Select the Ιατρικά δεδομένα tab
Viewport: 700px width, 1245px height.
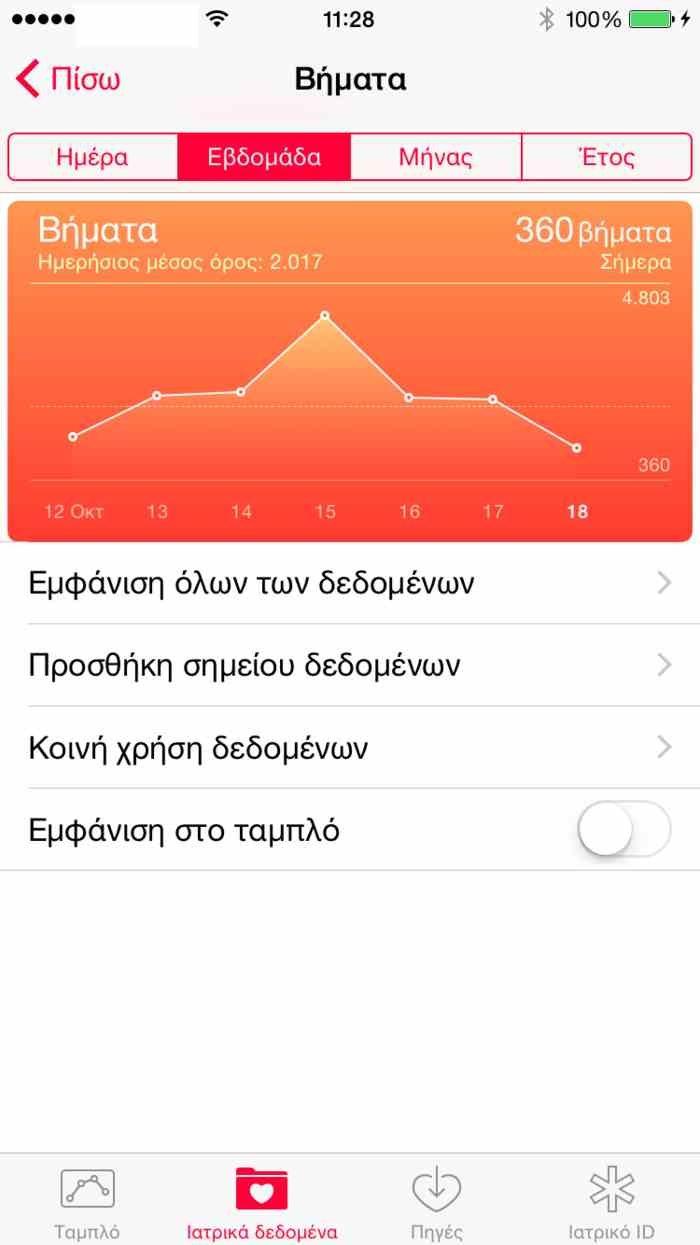click(x=262, y=1203)
